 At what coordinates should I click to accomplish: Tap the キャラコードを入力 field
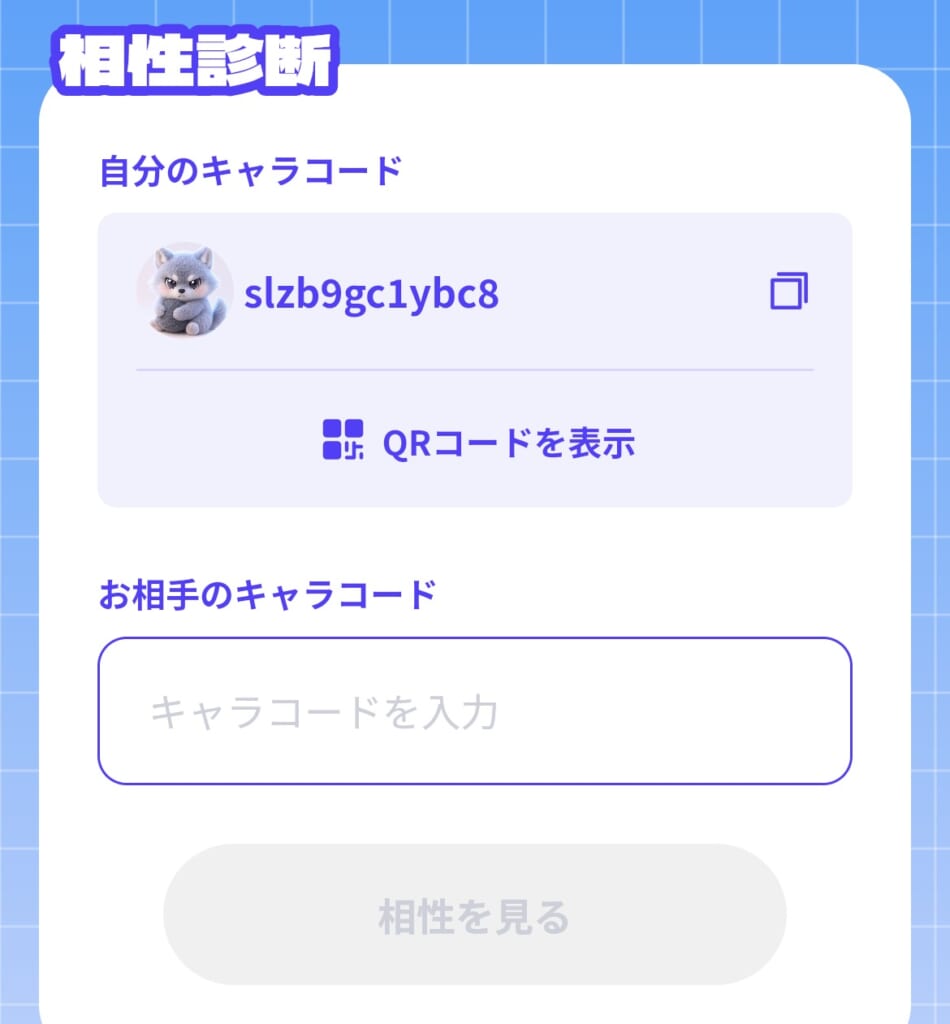474,711
